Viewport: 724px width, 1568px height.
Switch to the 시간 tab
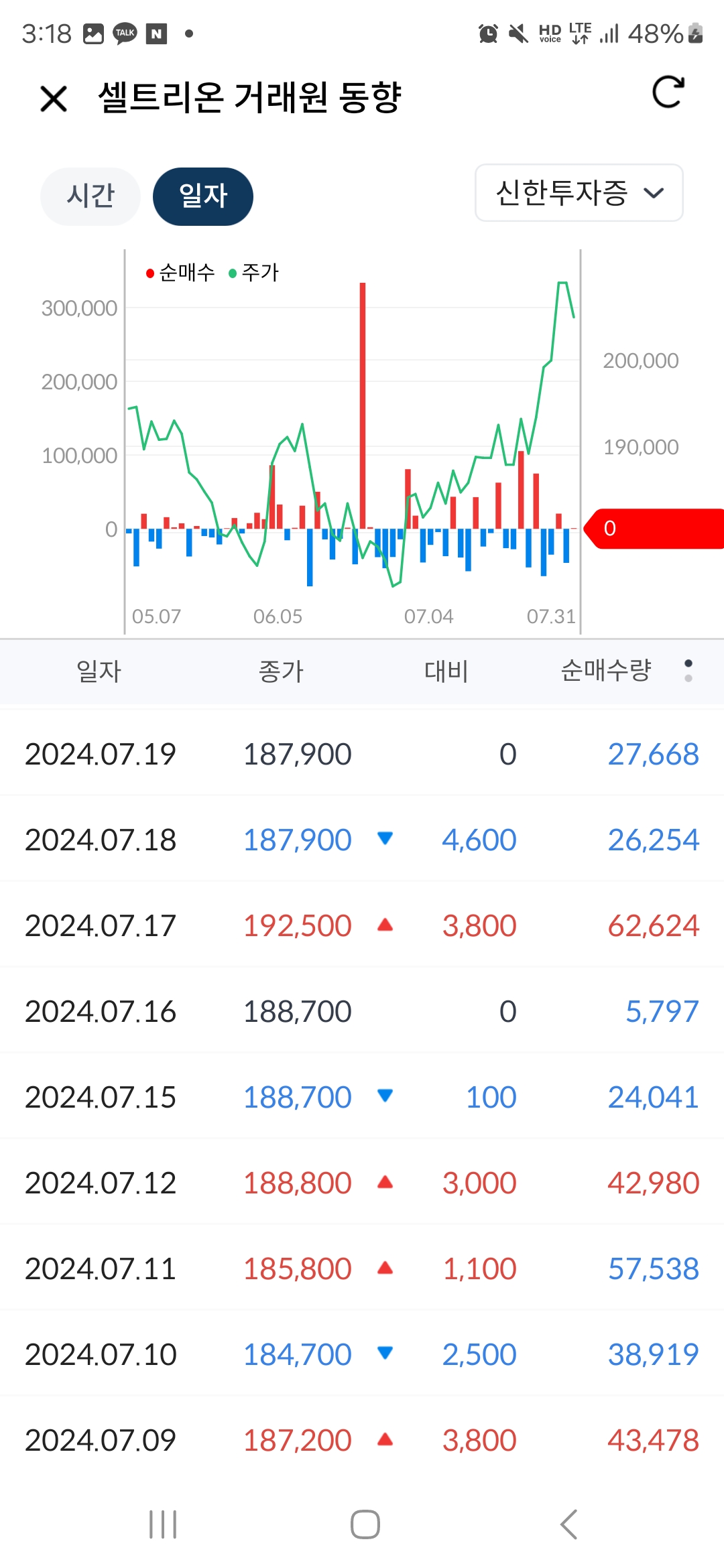(90, 196)
